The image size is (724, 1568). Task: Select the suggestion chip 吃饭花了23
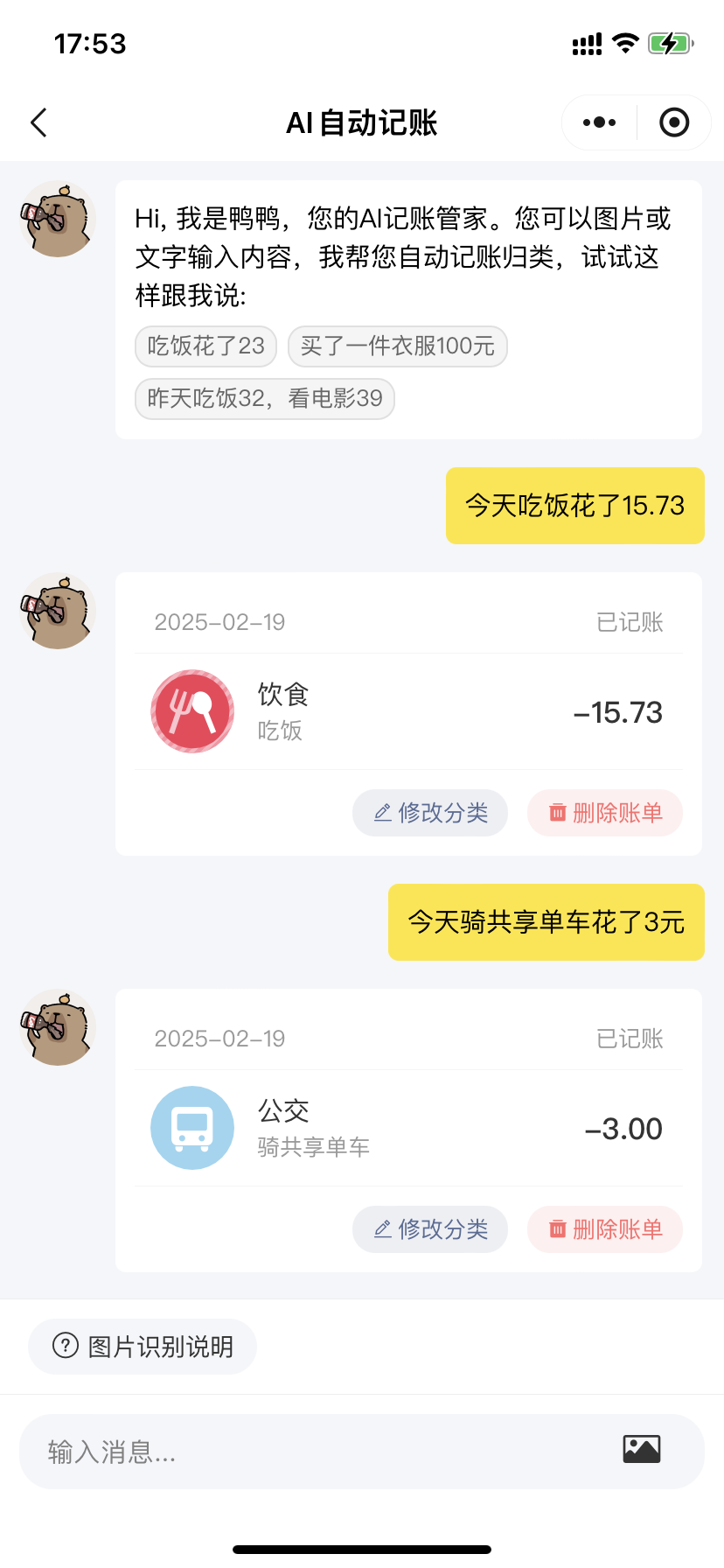[x=205, y=346]
